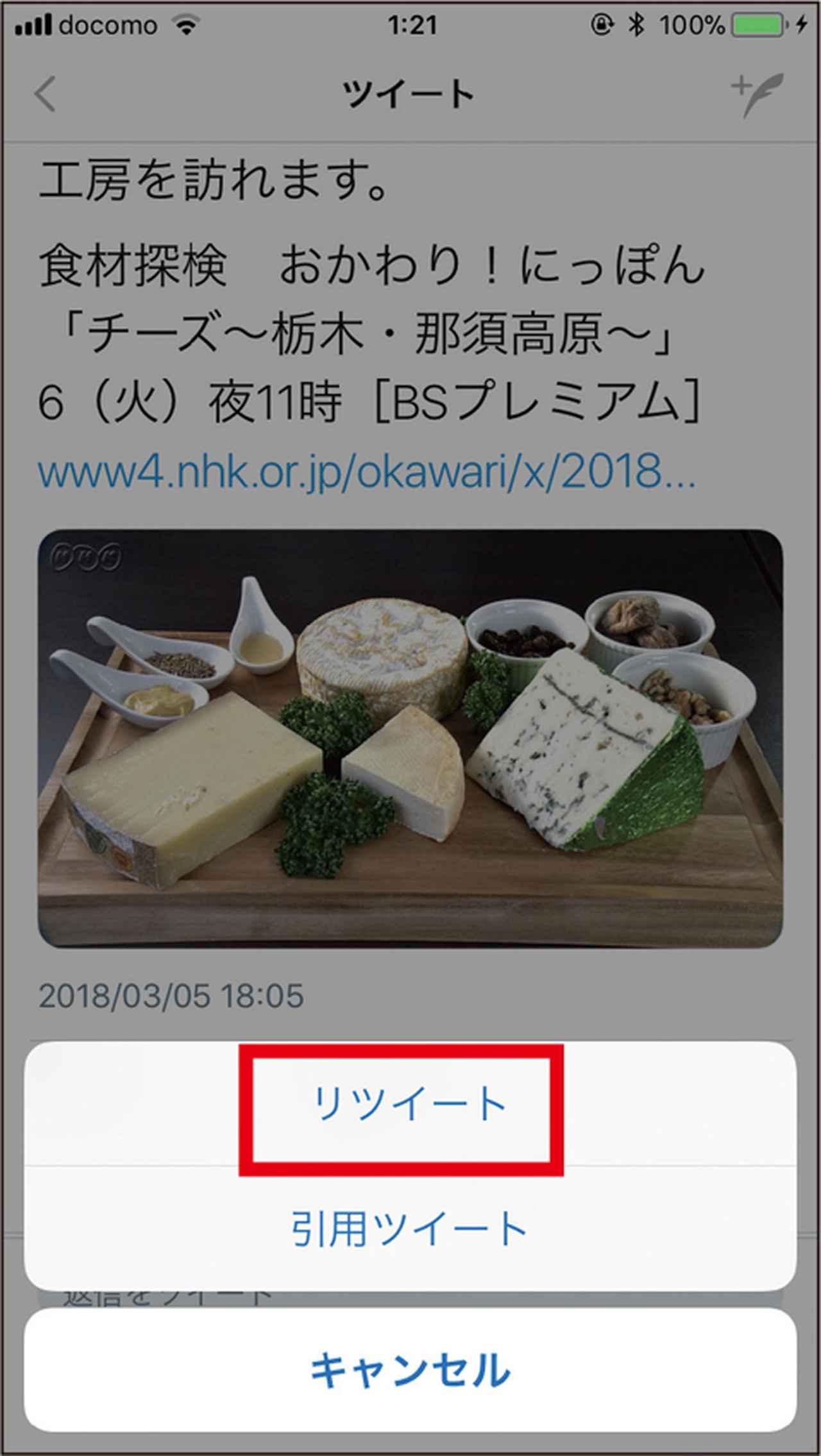Choose 引用ツイート option
This screenshot has height=1456, width=821.
pos(409,1228)
